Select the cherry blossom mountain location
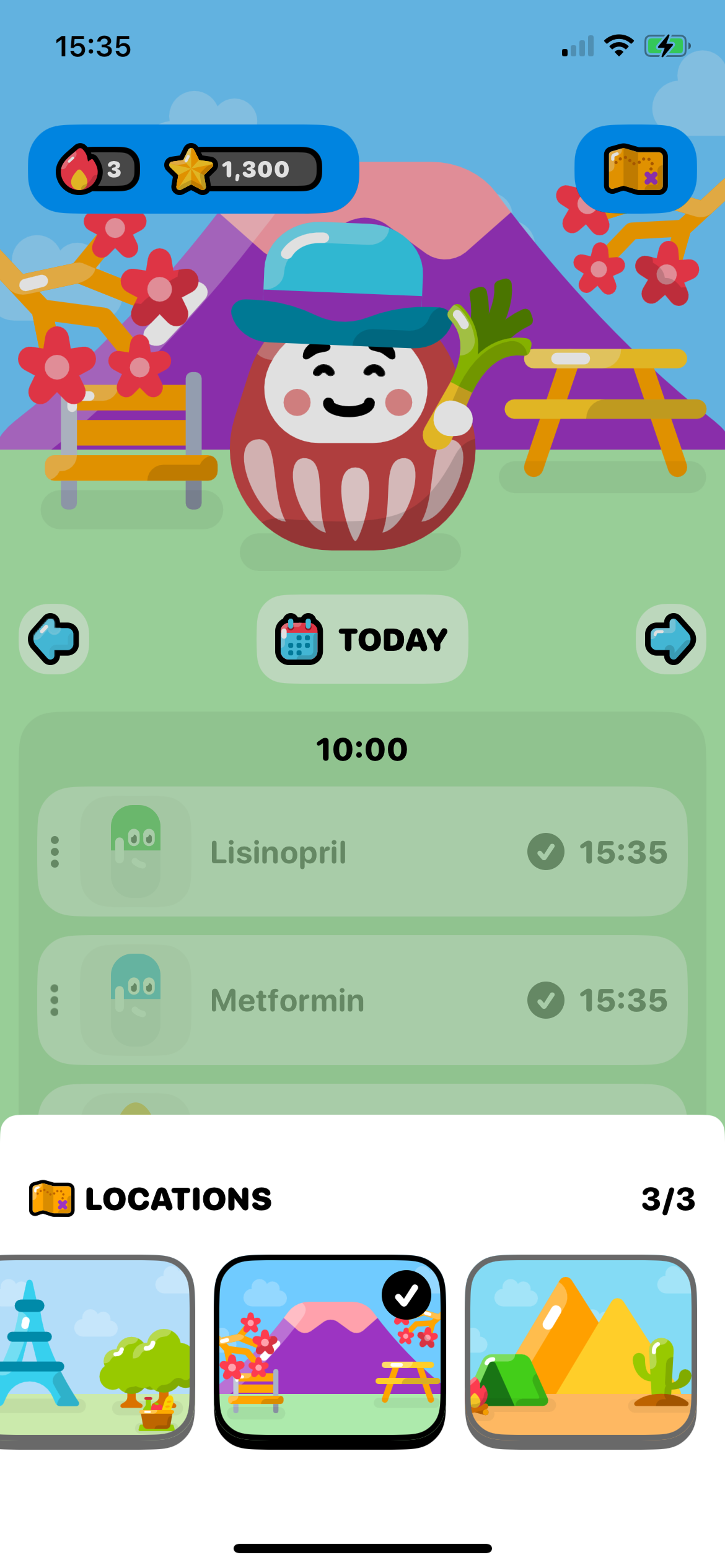This screenshot has height=1568, width=725. [330, 1351]
